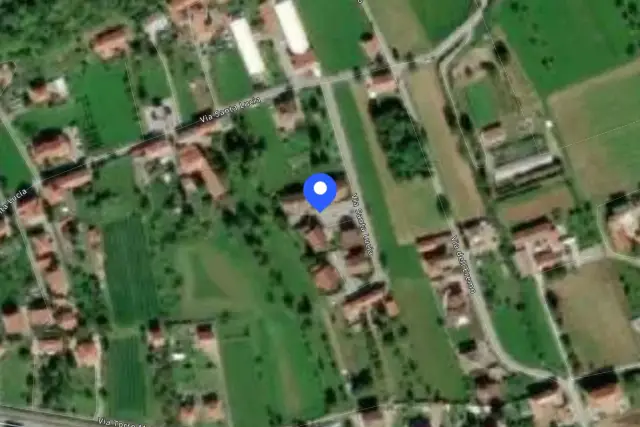
Task: Tap the blue location pin marker
Action: [320, 192]
